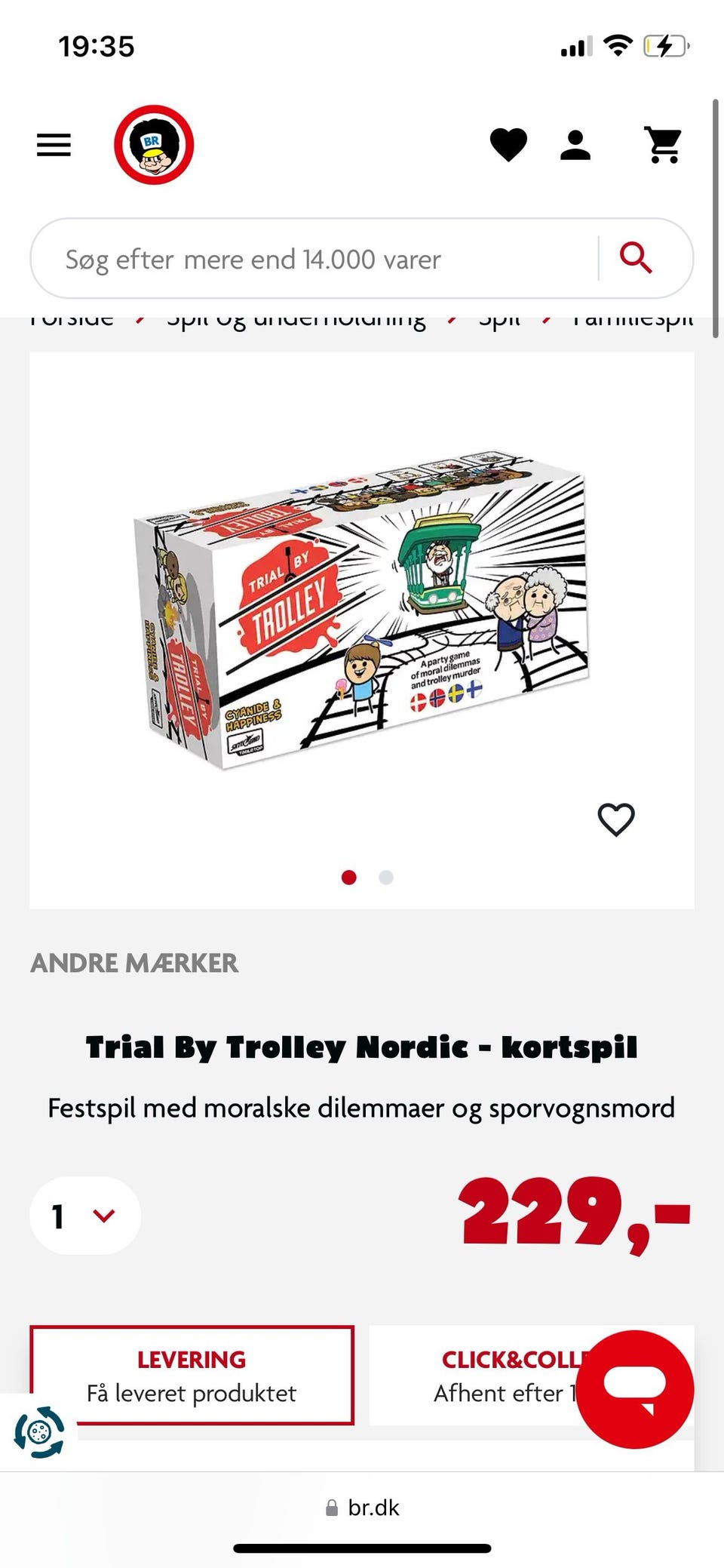724x1568 pixels.
Task: Add Trial By Trolley to wishlist
Action: pyautogui.click(x=617, y=819)
